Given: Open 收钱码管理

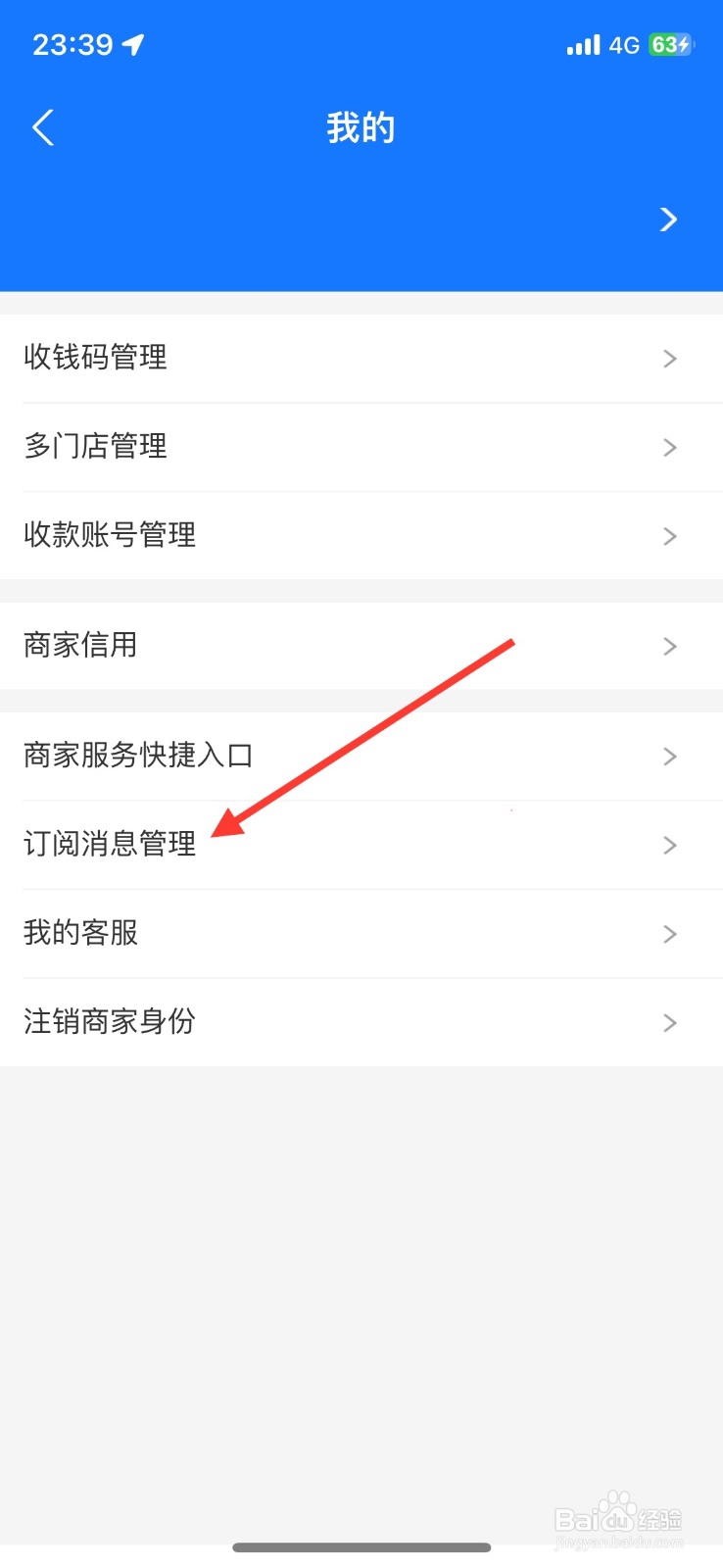Looking at the screenshot, I should [95, 358].
